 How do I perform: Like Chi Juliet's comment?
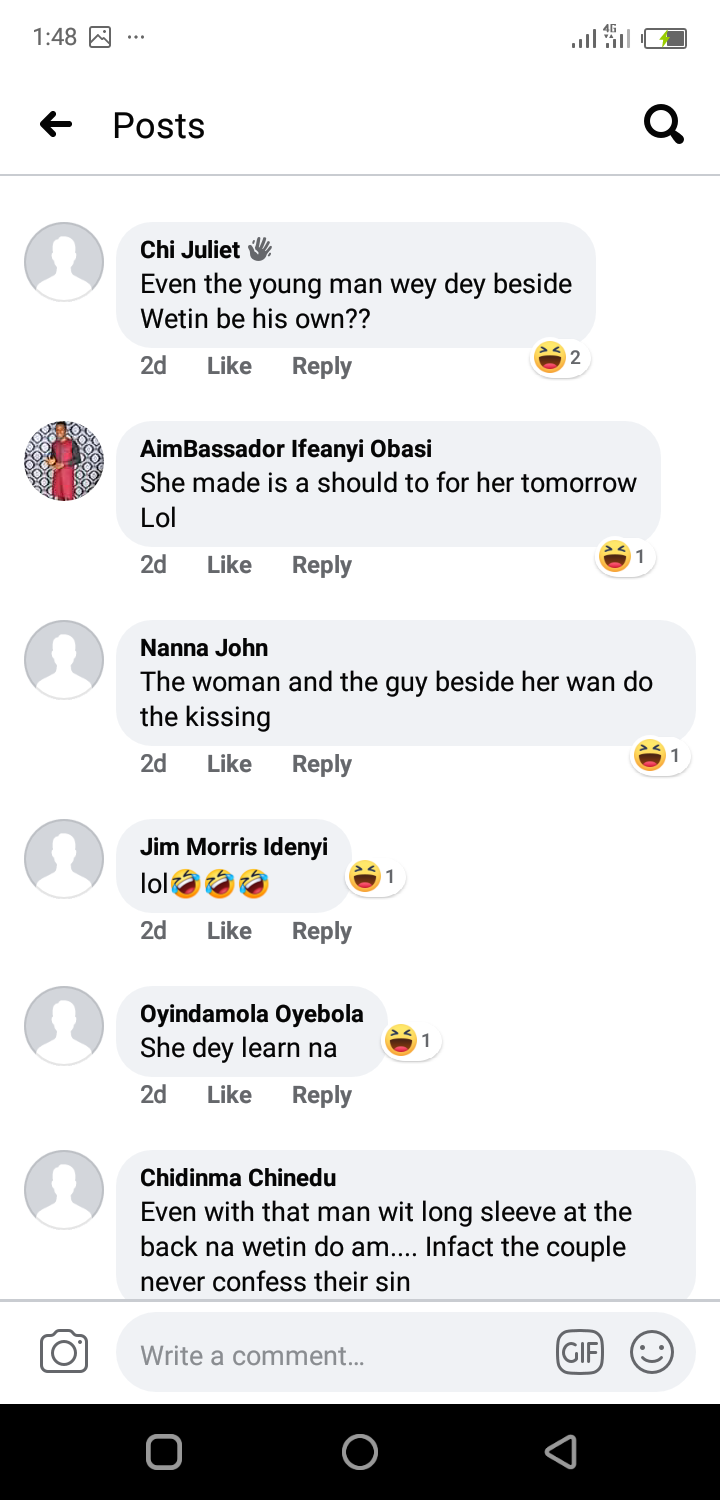click(x=229, y=366)
